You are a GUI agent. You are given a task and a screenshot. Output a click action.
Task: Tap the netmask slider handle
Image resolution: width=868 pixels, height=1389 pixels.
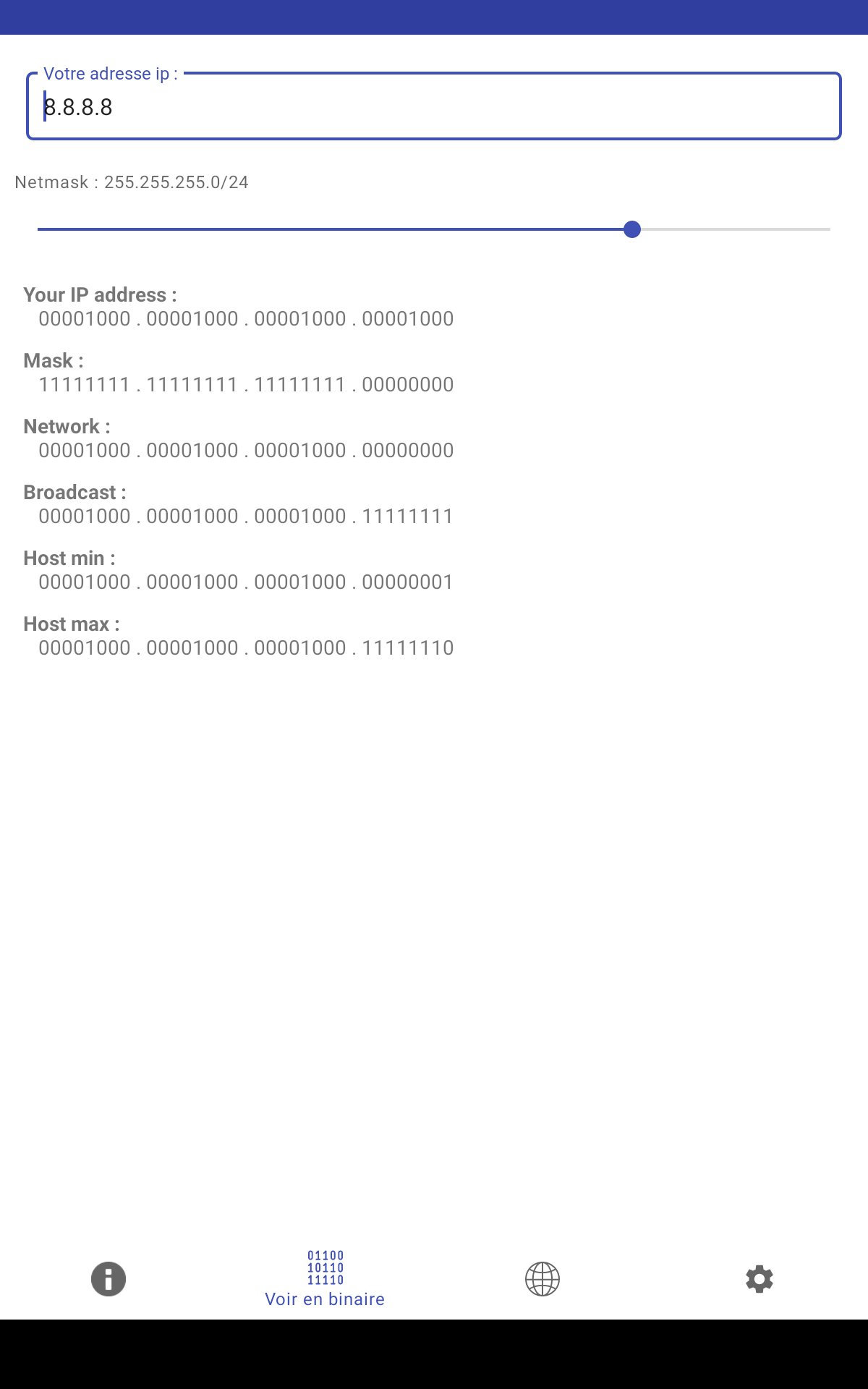pos(632,229)
